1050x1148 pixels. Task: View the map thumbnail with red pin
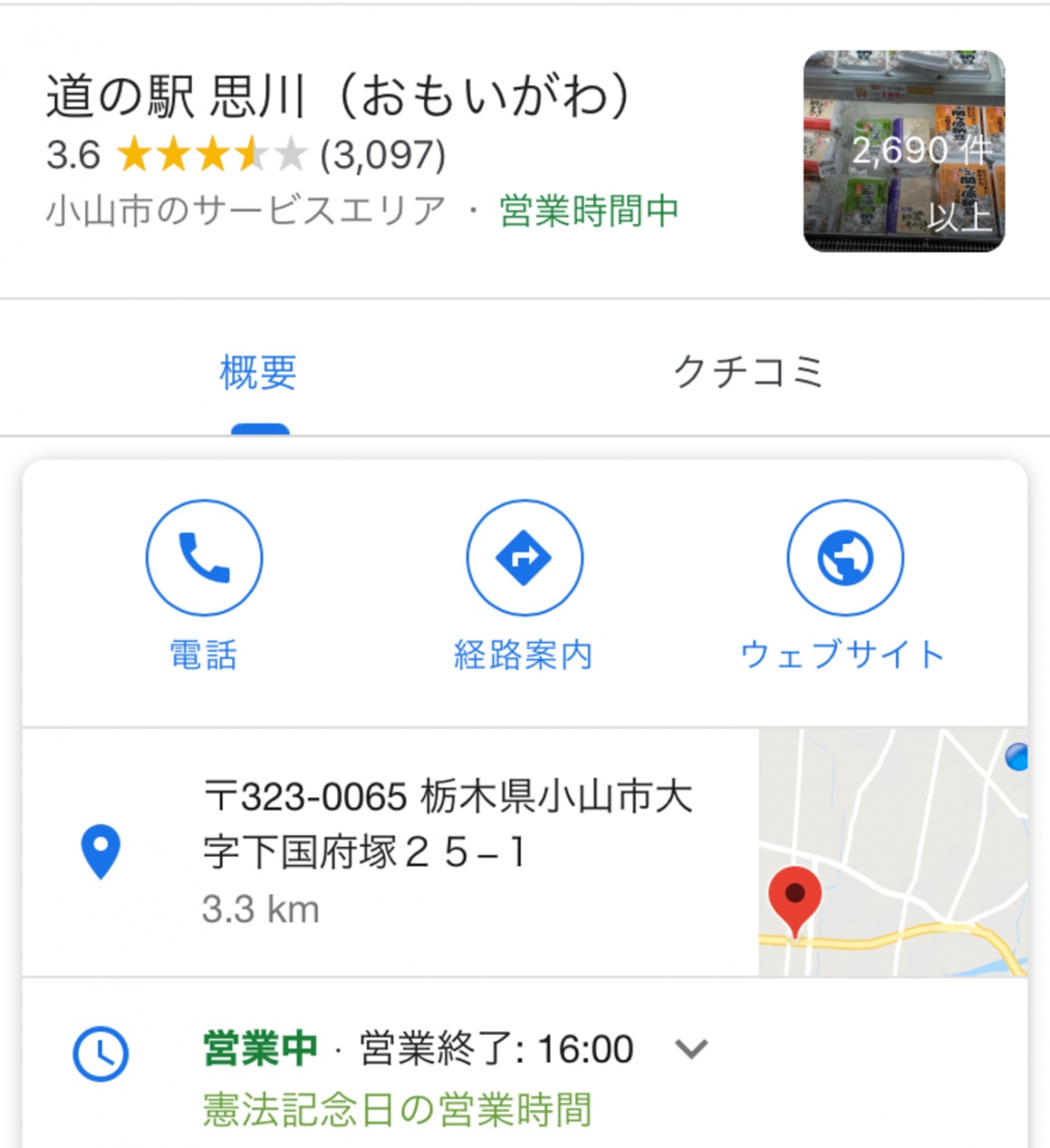point(892,852)
